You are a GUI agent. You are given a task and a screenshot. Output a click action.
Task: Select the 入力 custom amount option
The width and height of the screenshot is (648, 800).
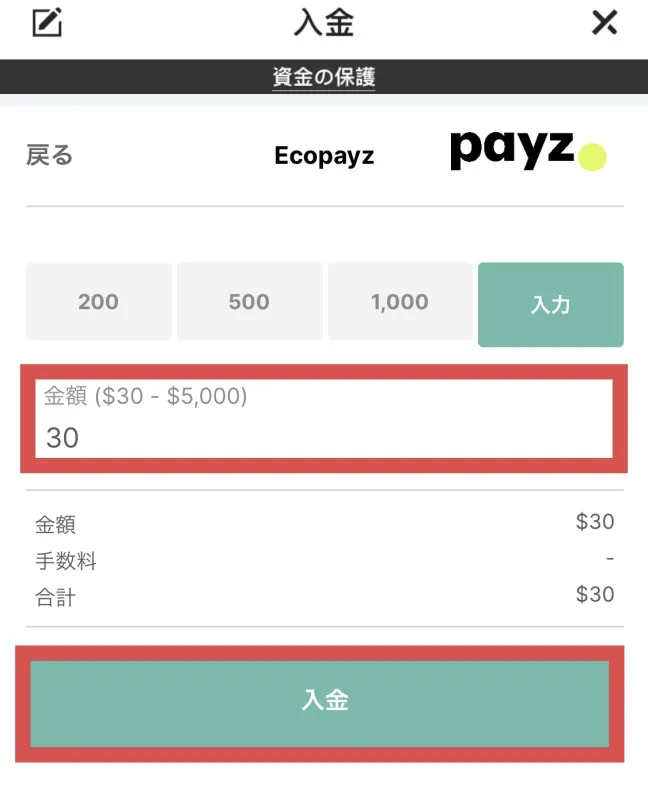550,305
